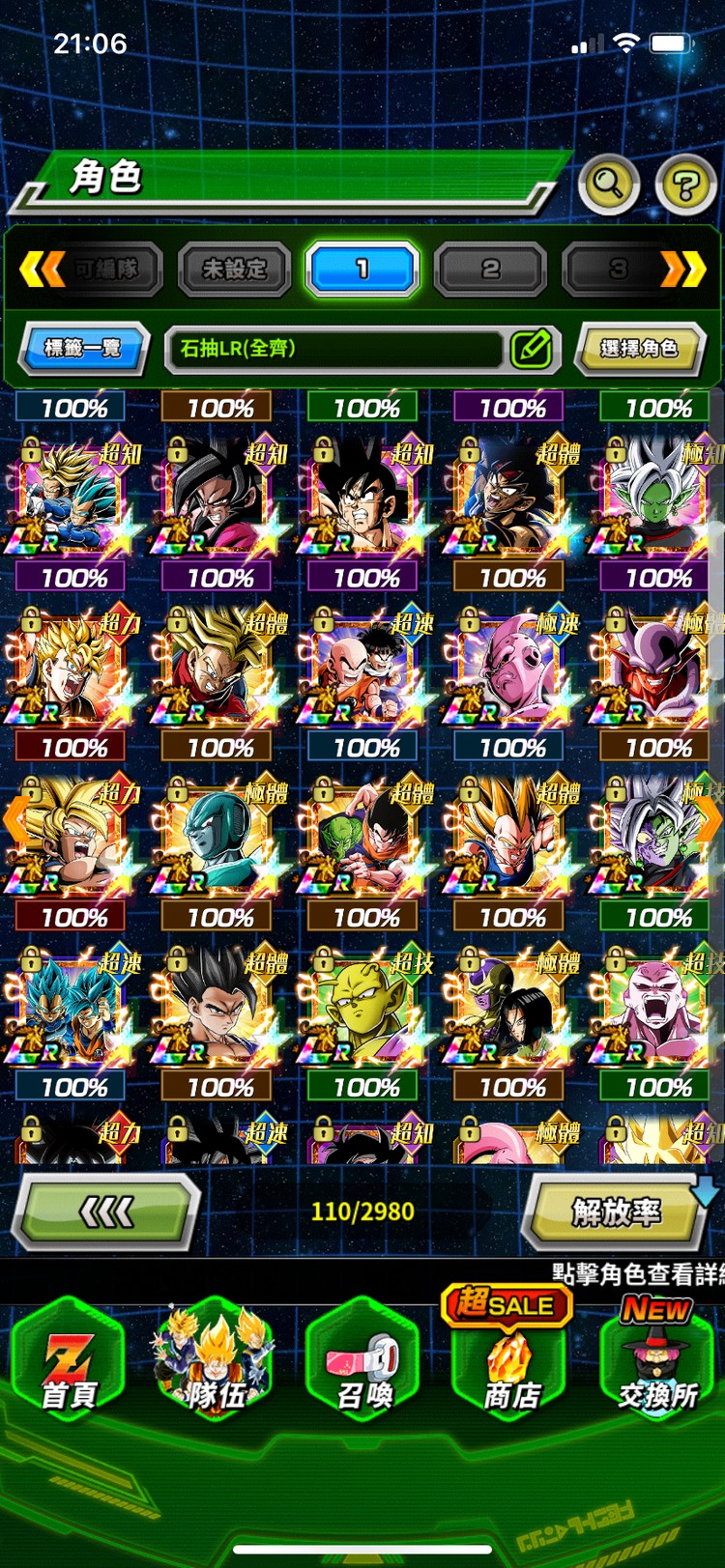Switch to the 可編隊 tab
725x1568 pixels.
106,270
